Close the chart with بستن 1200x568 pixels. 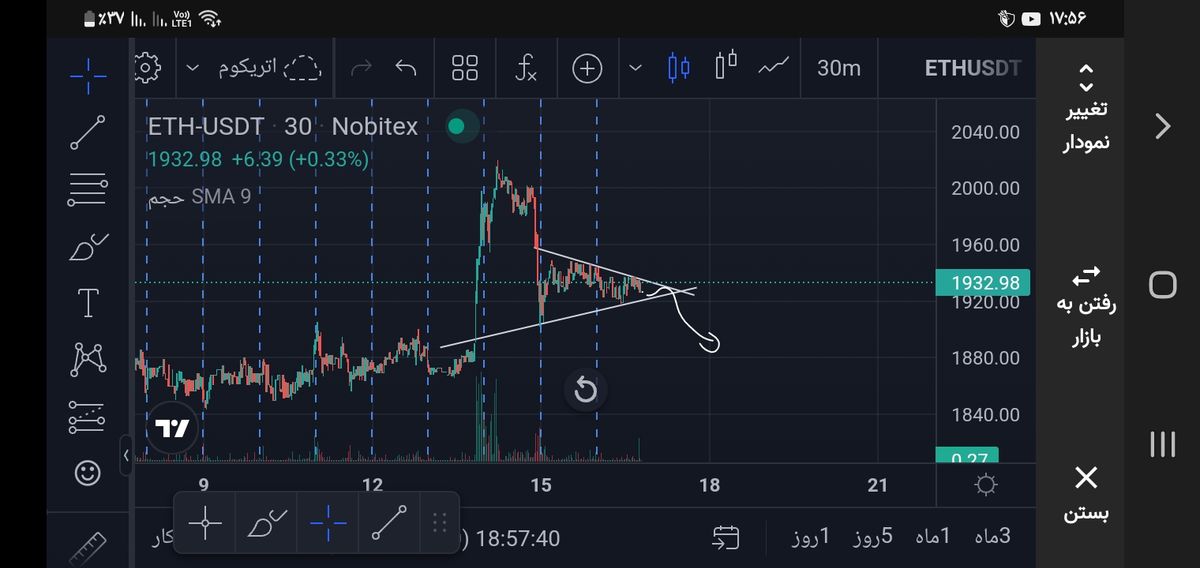1086,494
